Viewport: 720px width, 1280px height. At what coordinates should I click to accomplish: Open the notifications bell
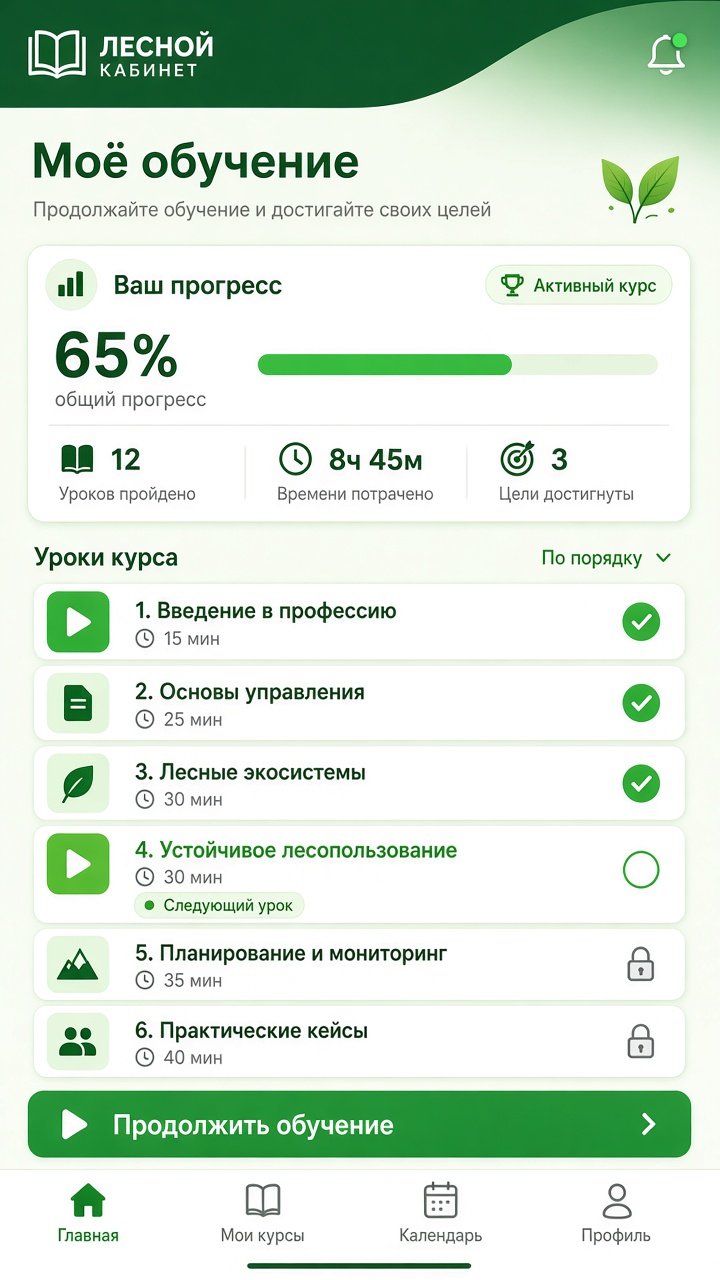pos(666,54)
